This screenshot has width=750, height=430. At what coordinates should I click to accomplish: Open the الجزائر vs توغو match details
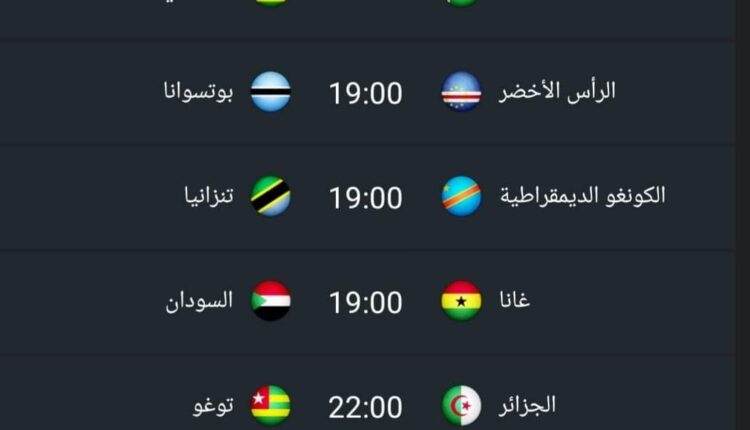pos(366,405)
